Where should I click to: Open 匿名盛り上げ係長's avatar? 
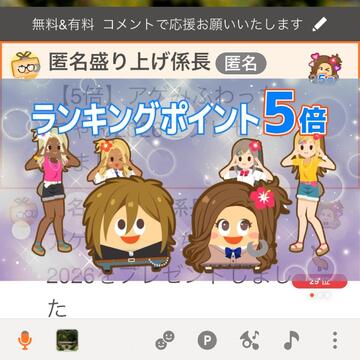click(25, 65)
